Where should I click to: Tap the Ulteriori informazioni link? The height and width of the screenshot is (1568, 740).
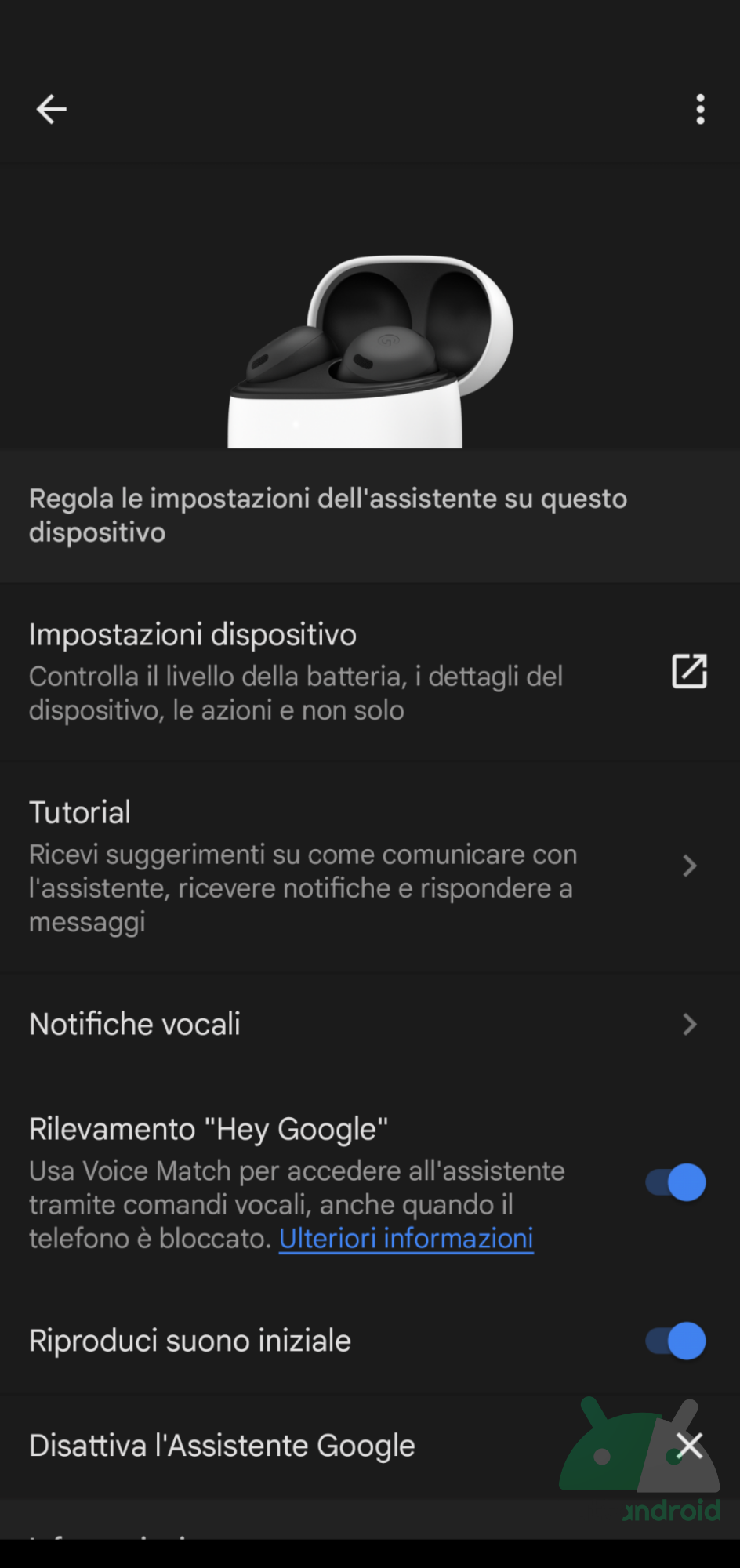pyautogui.click(x=406, y=1239)
